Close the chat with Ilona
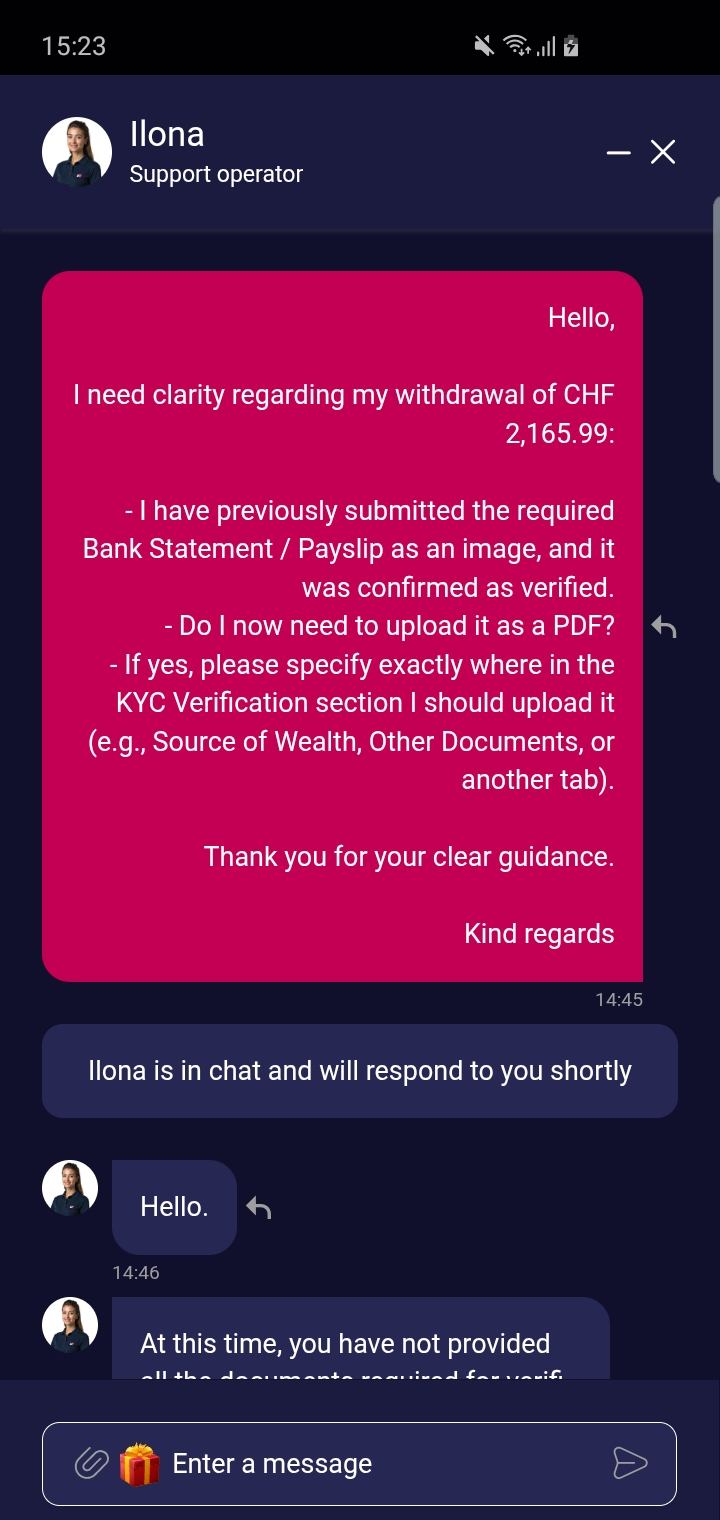Viewport: 720px width, 1520px height. pyautogui.click(x=663, y=152)
